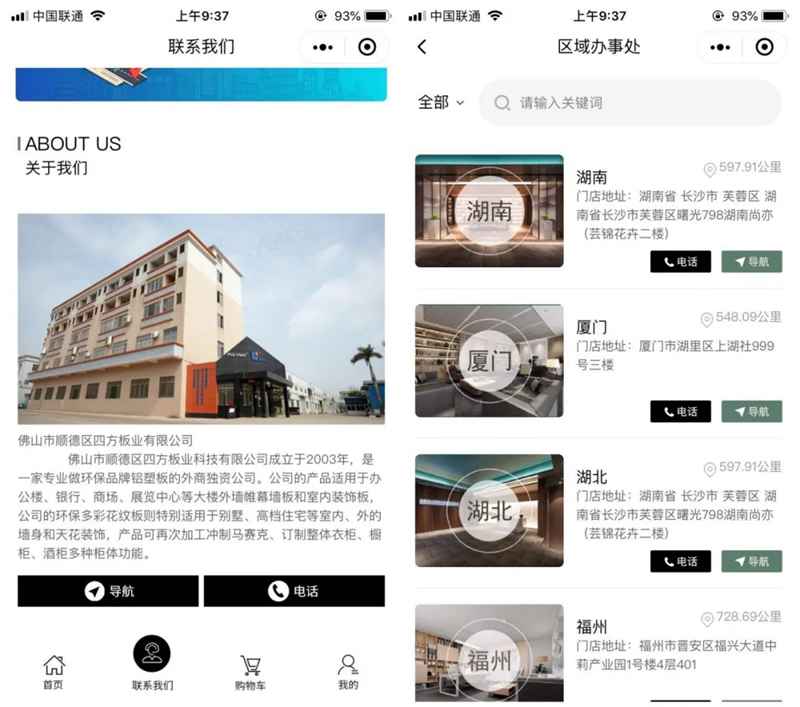
Task: Tap the 请输入关键词 search field
Action: click(630, 103)
